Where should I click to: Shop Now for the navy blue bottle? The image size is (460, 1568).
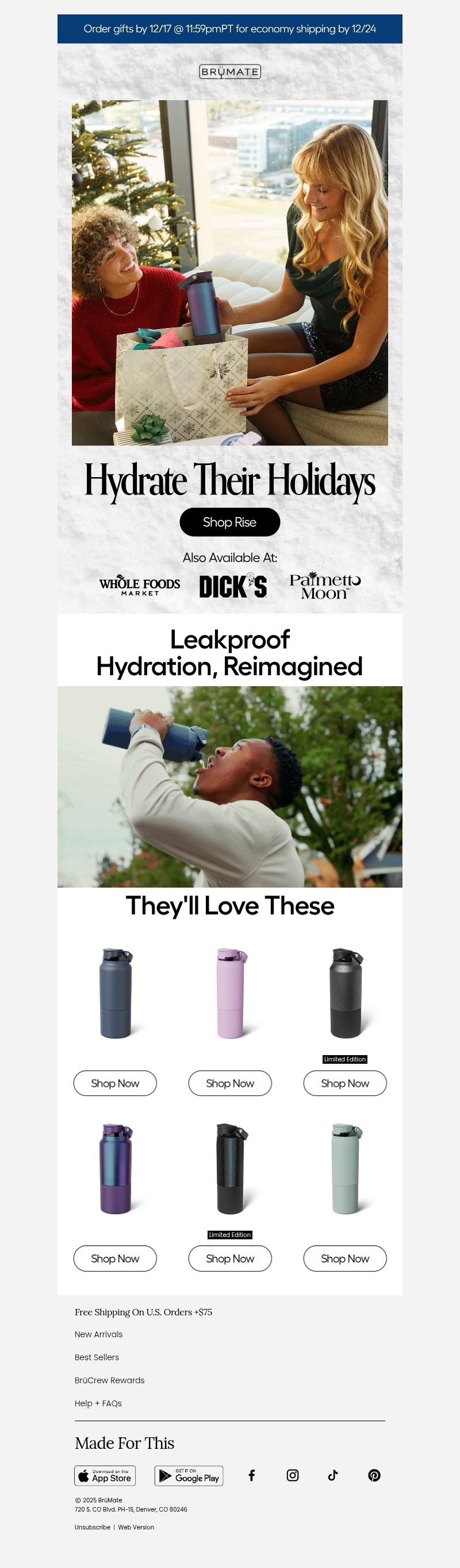[x=115, y=1083]
